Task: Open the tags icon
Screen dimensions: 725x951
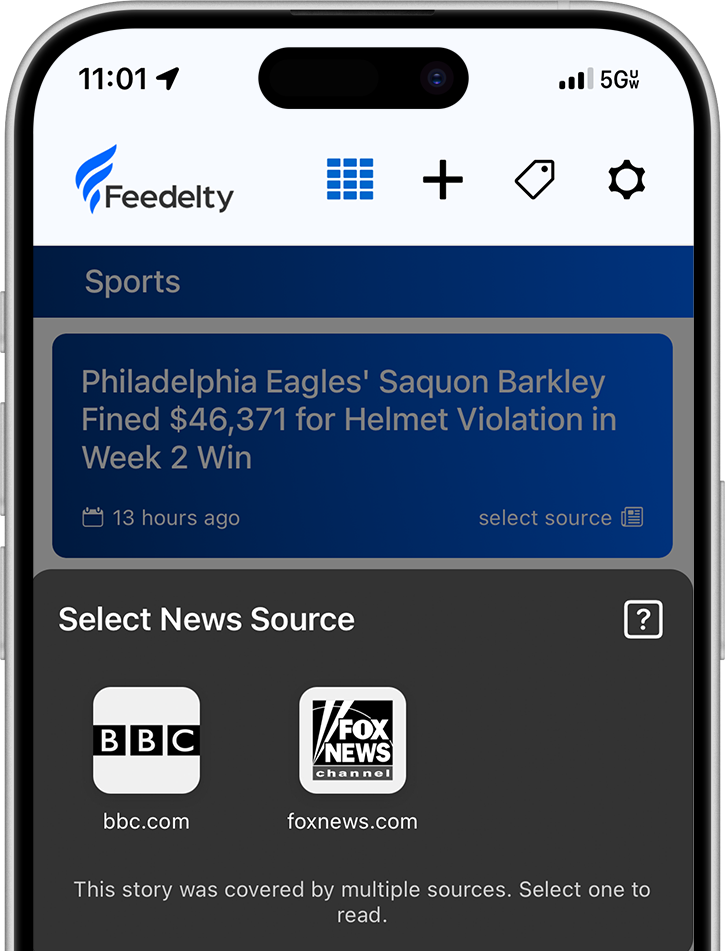Action: [x=535, y=180]
